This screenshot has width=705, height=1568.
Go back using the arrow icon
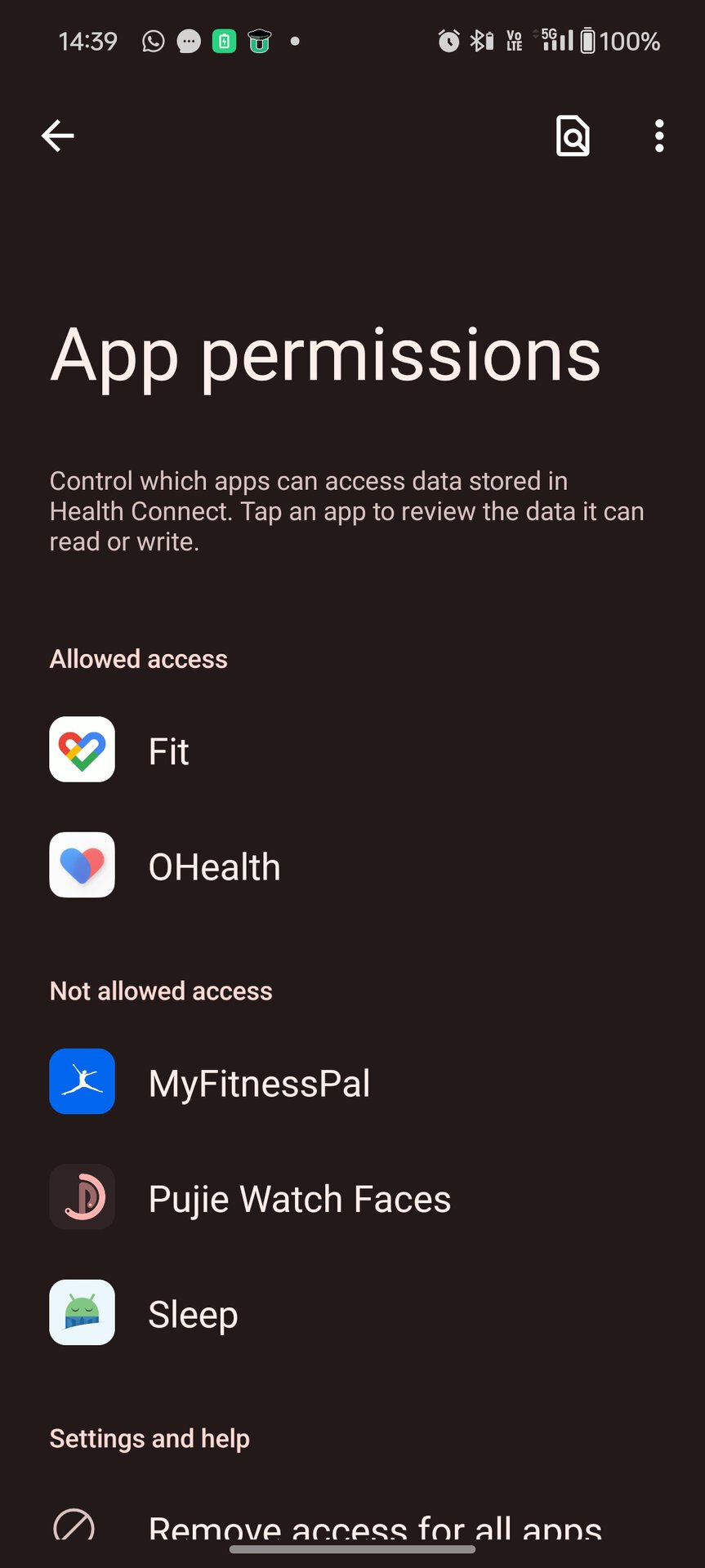[58, 136]
